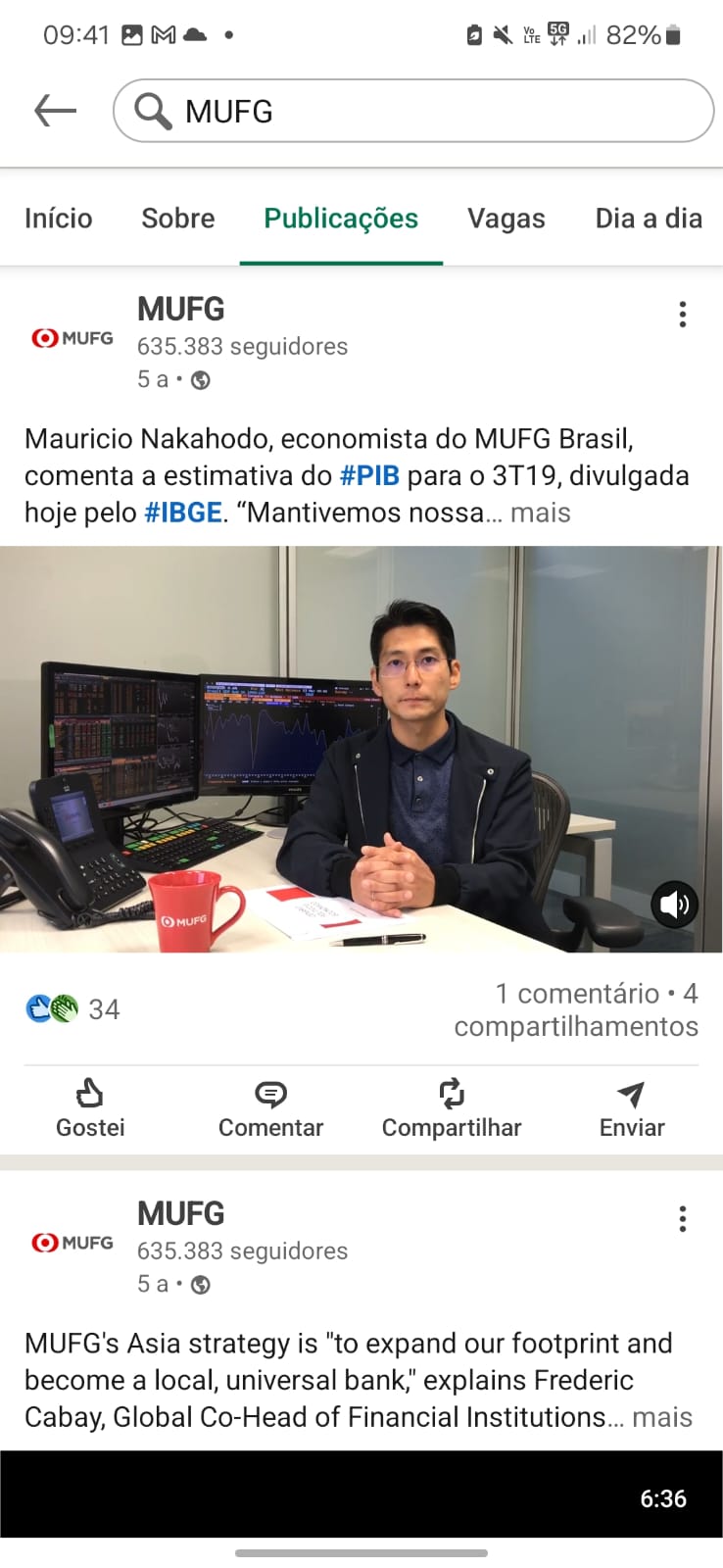Expand post text via 'mais' after 'Mantivemos nossa'
Screen dimensions: 723x1568
540,513
